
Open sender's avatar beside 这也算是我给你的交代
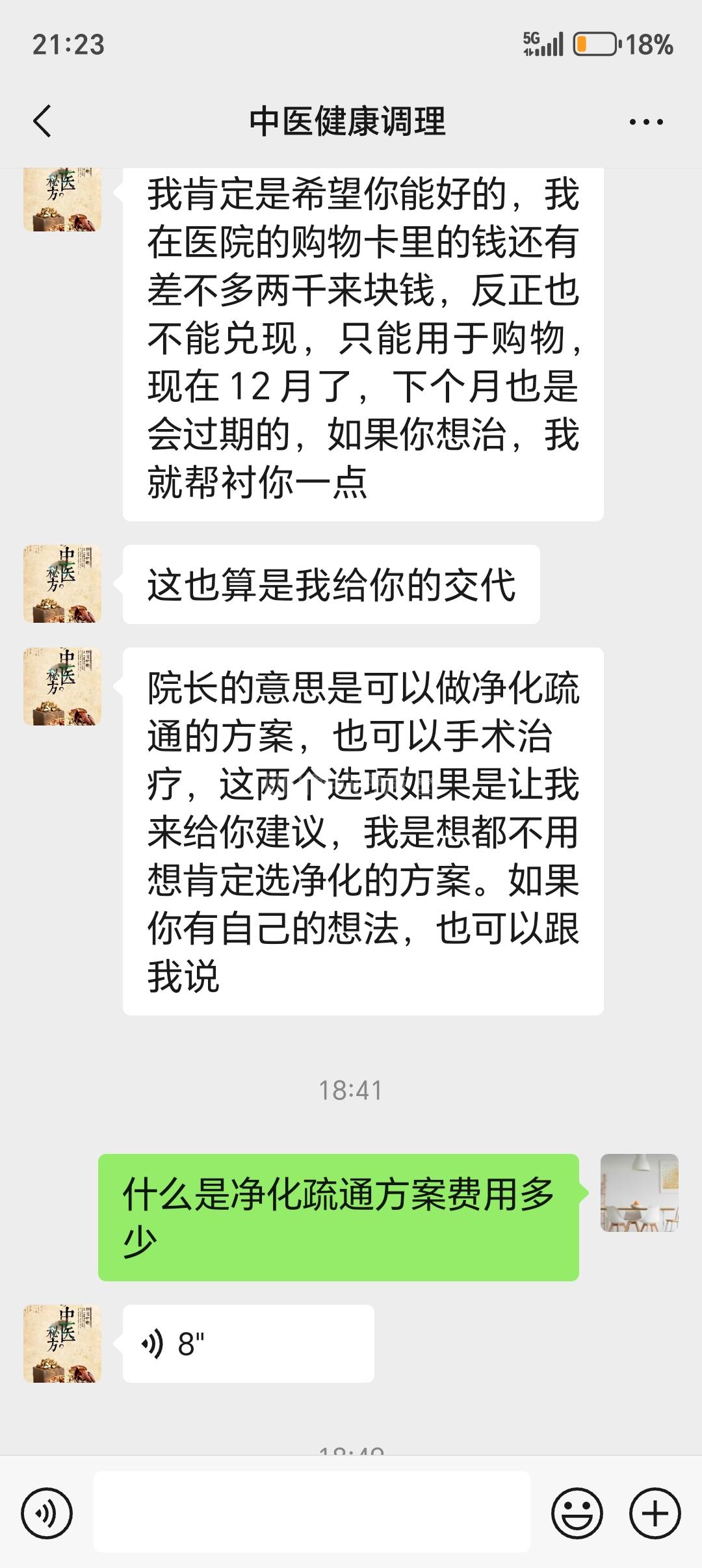(62, 584)
